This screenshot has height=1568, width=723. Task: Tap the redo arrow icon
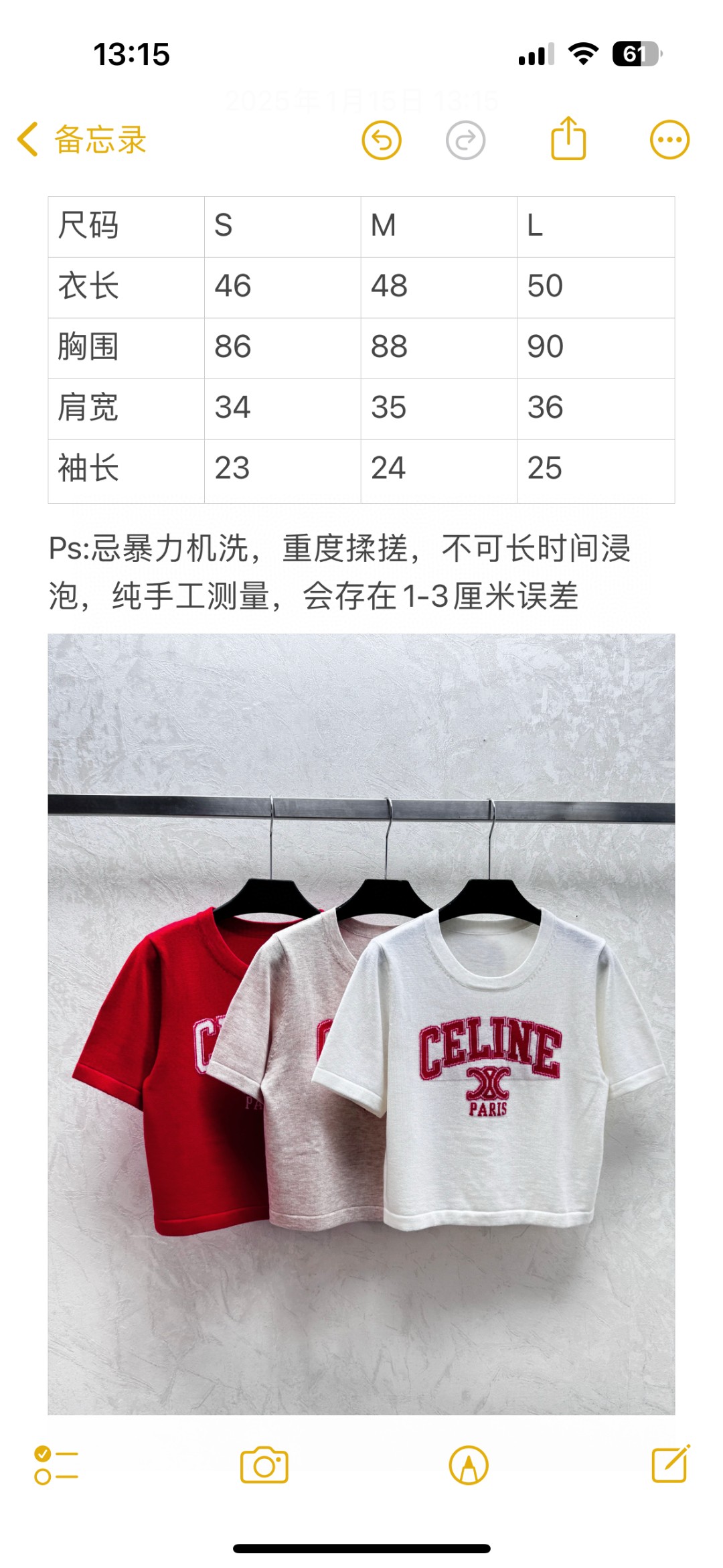point(465,141)
